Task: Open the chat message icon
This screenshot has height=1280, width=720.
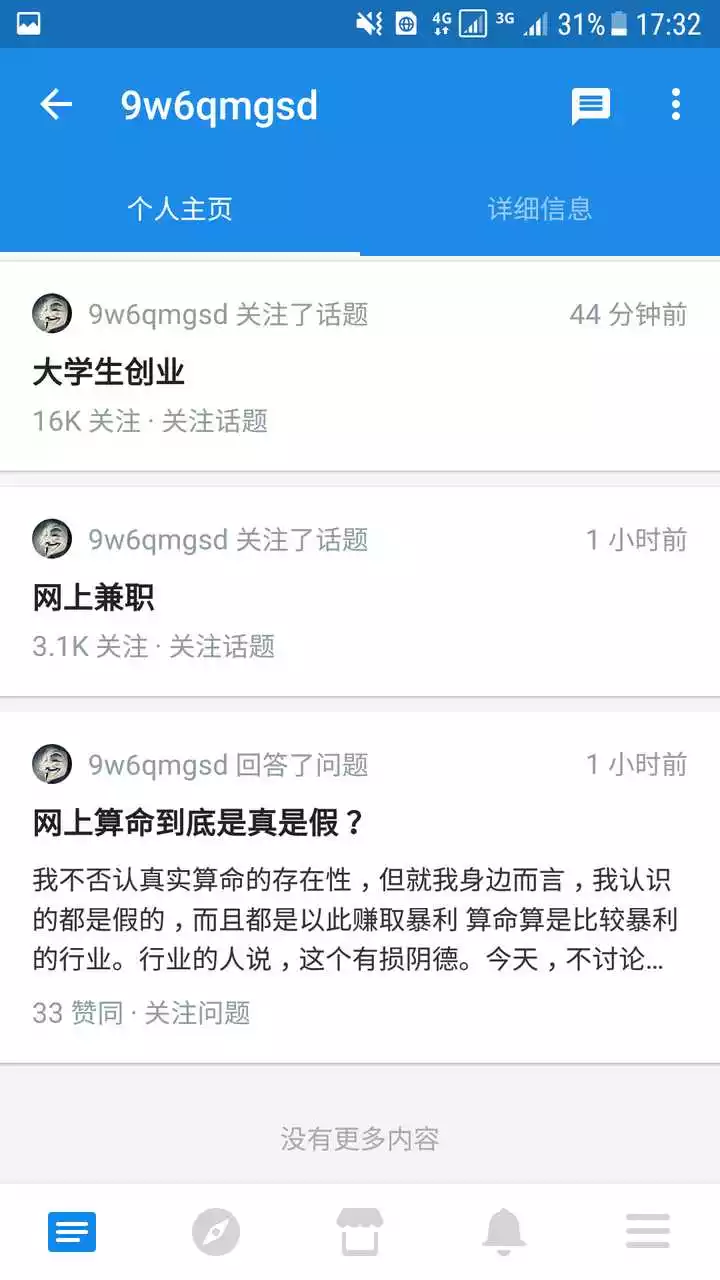Action: [x=591, y=105]
